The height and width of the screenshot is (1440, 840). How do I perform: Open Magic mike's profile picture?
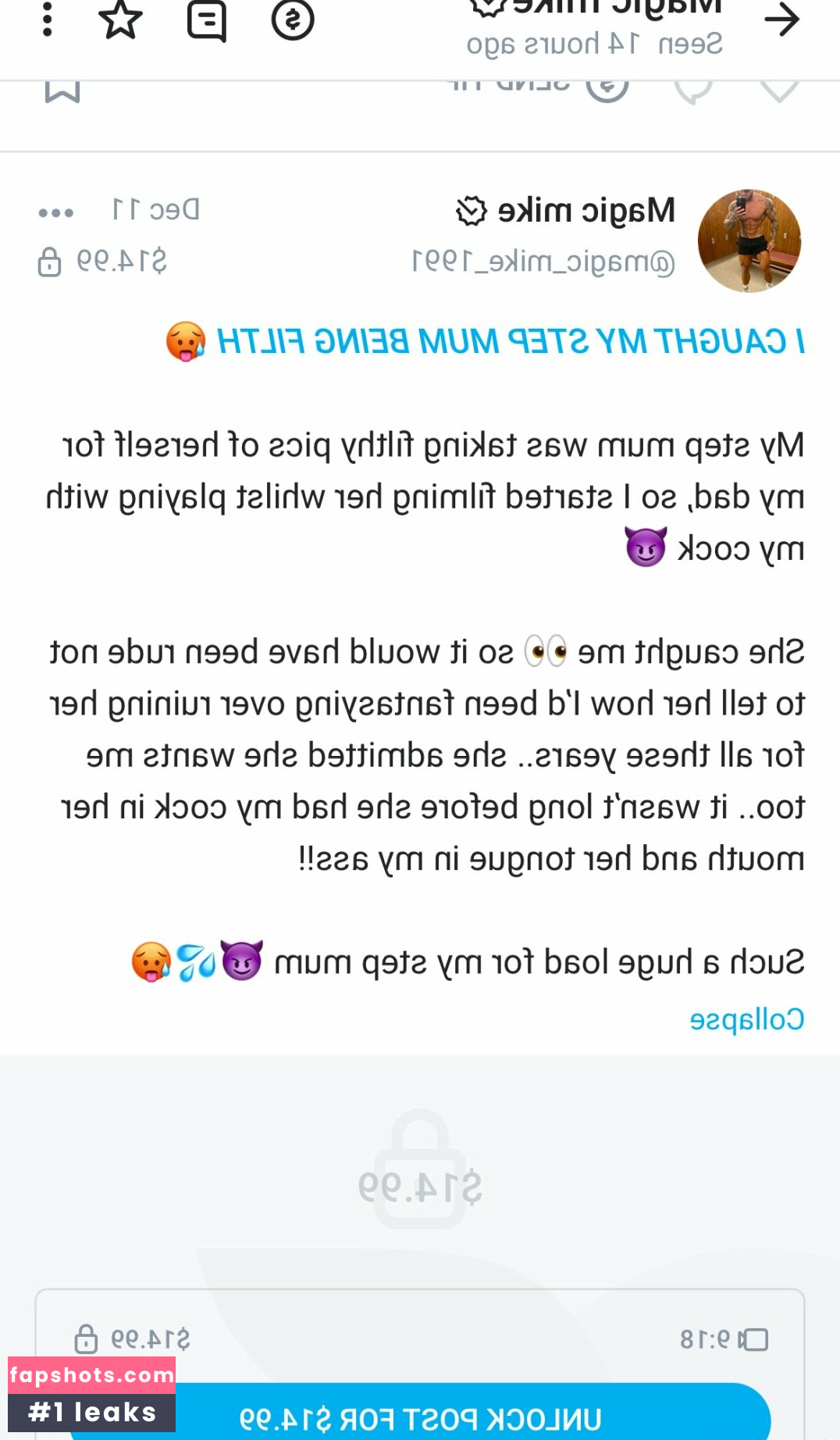tap(749, 241)
